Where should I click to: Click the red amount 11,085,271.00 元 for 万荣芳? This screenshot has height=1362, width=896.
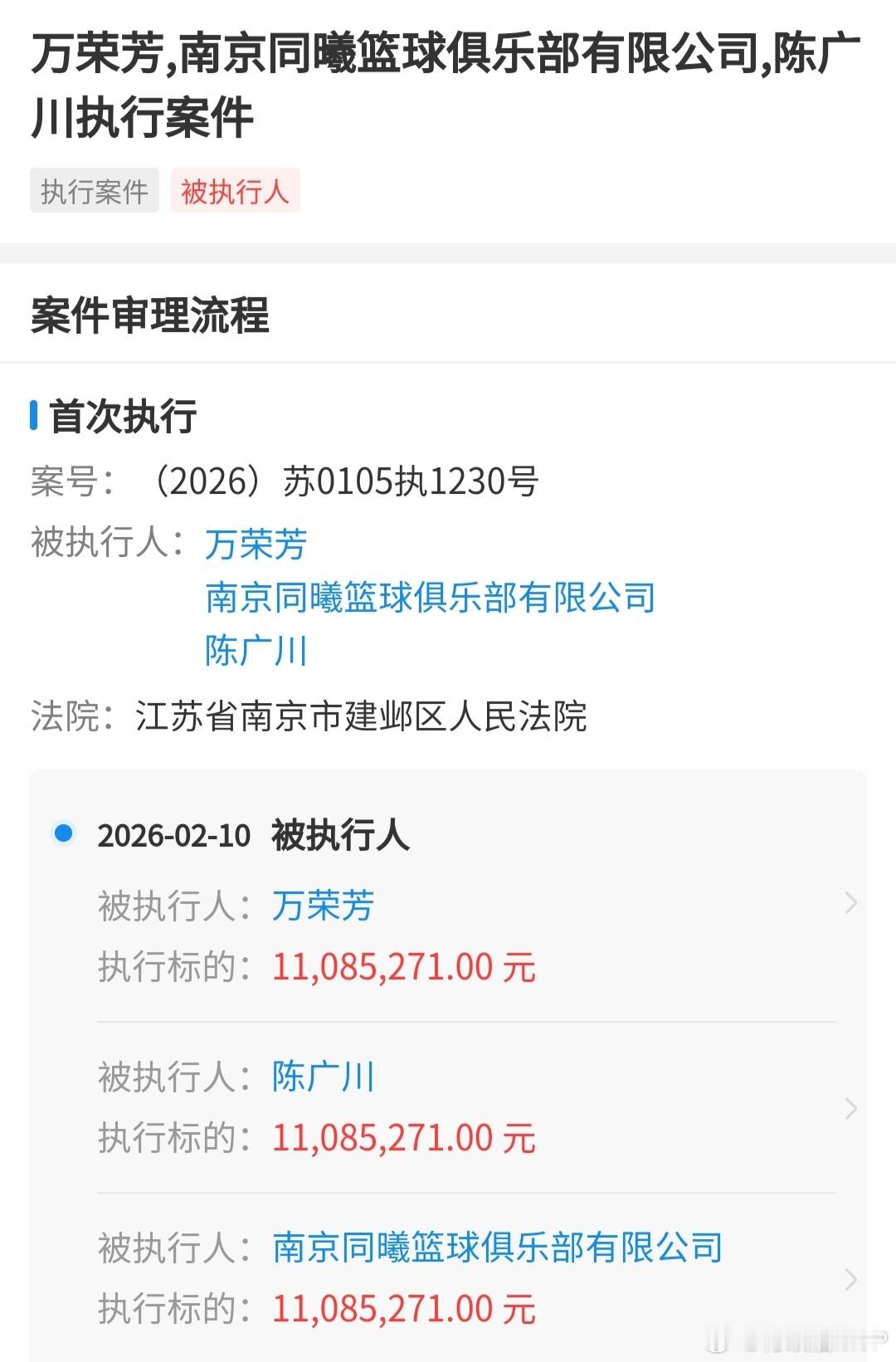tap(404, 966)
